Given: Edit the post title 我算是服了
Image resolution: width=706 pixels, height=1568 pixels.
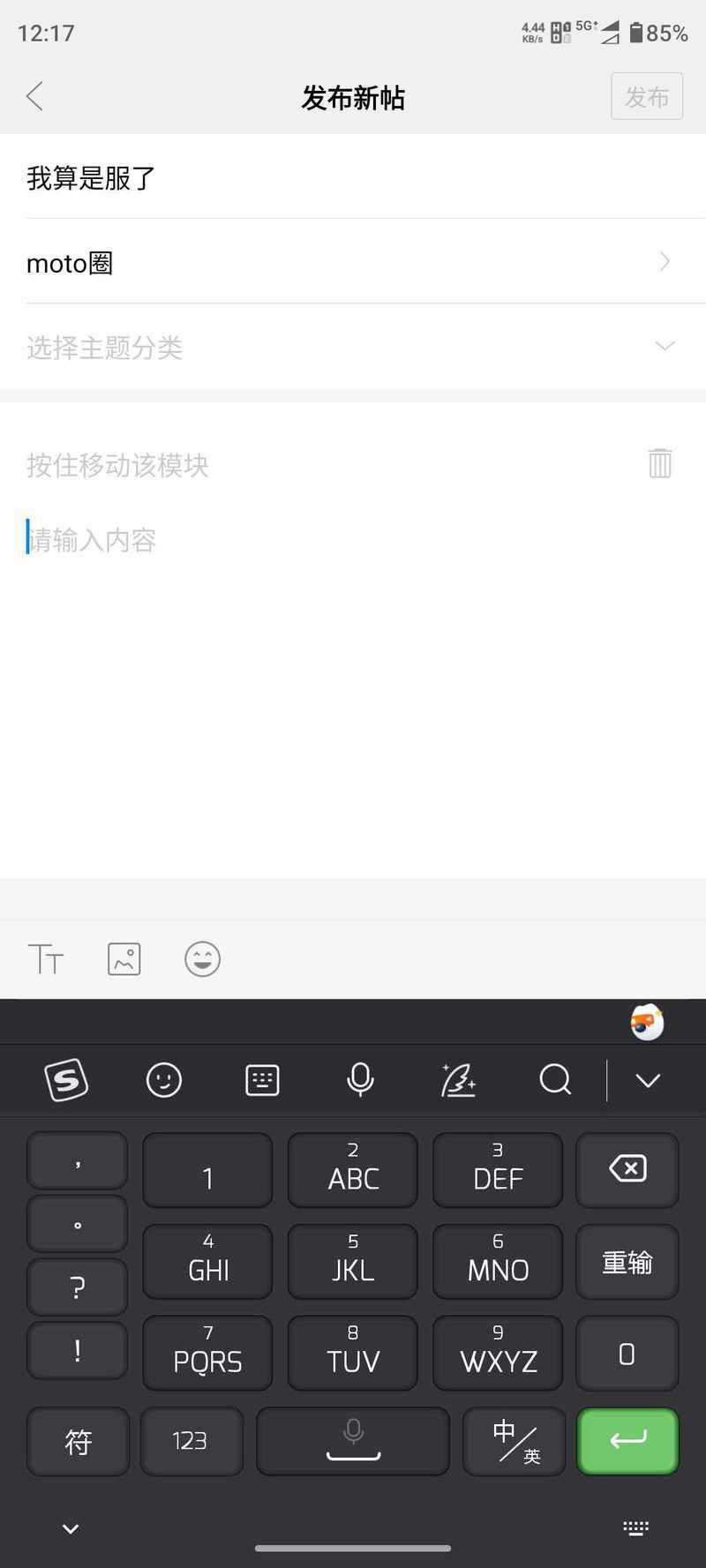Looking at the screenshot, I should [353, 177].
